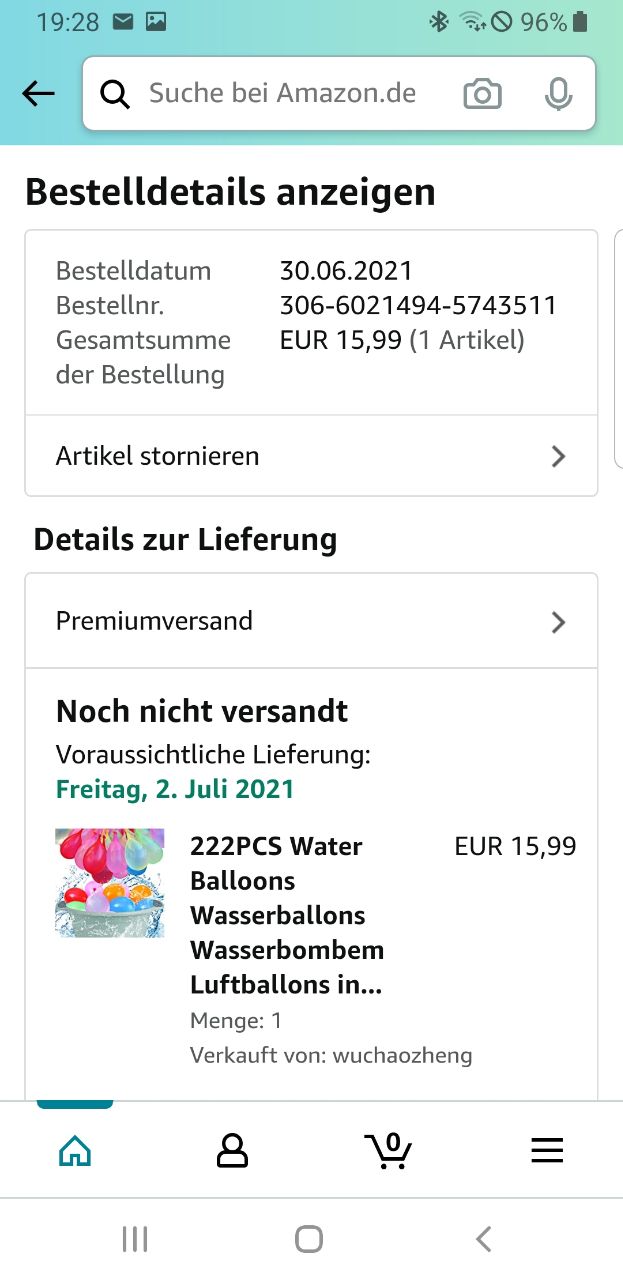The width and height of the screenshot is (623, 1280).
Task: Open the water balloons product image
Action: pos(110,882)
